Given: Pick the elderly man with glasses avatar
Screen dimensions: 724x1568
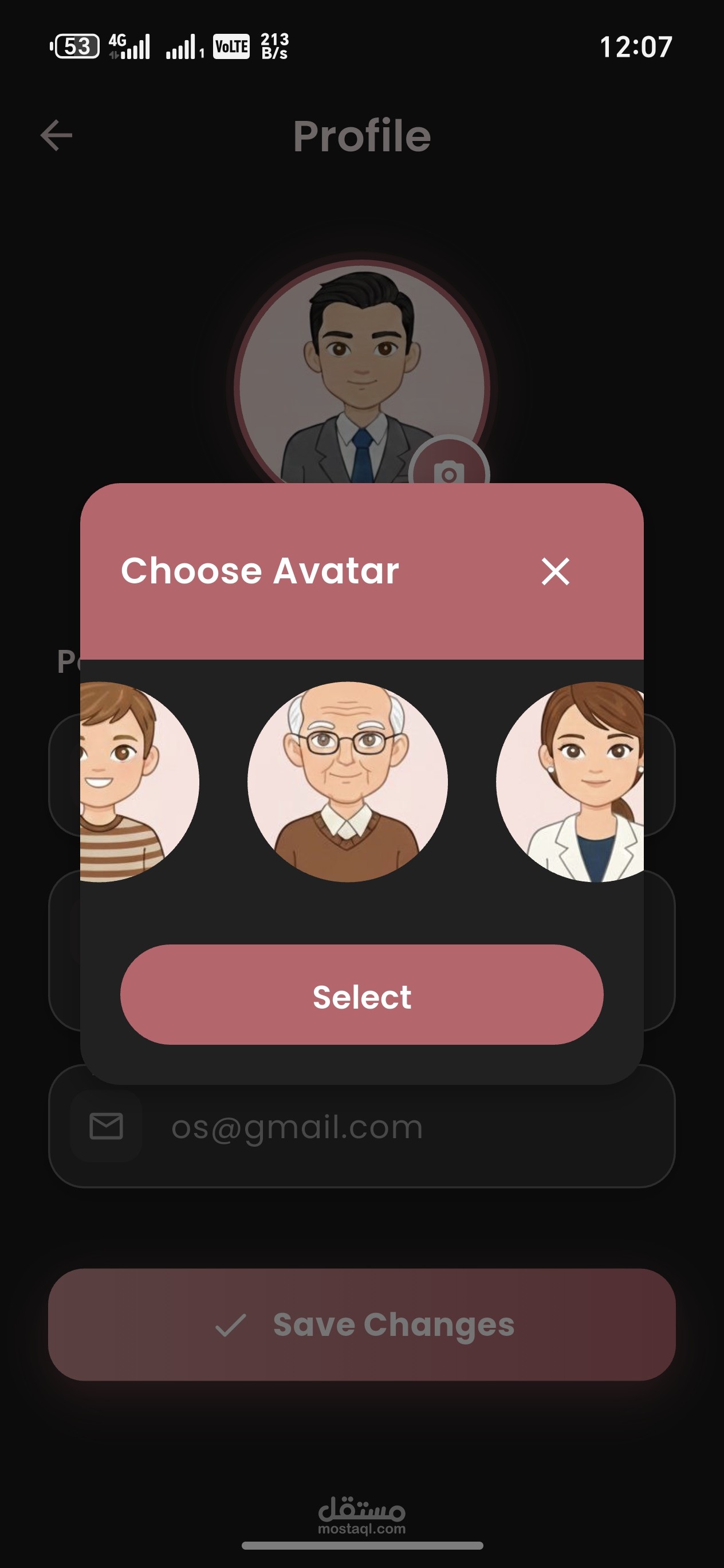Looking at the screenshot, I should click(348, 782).
